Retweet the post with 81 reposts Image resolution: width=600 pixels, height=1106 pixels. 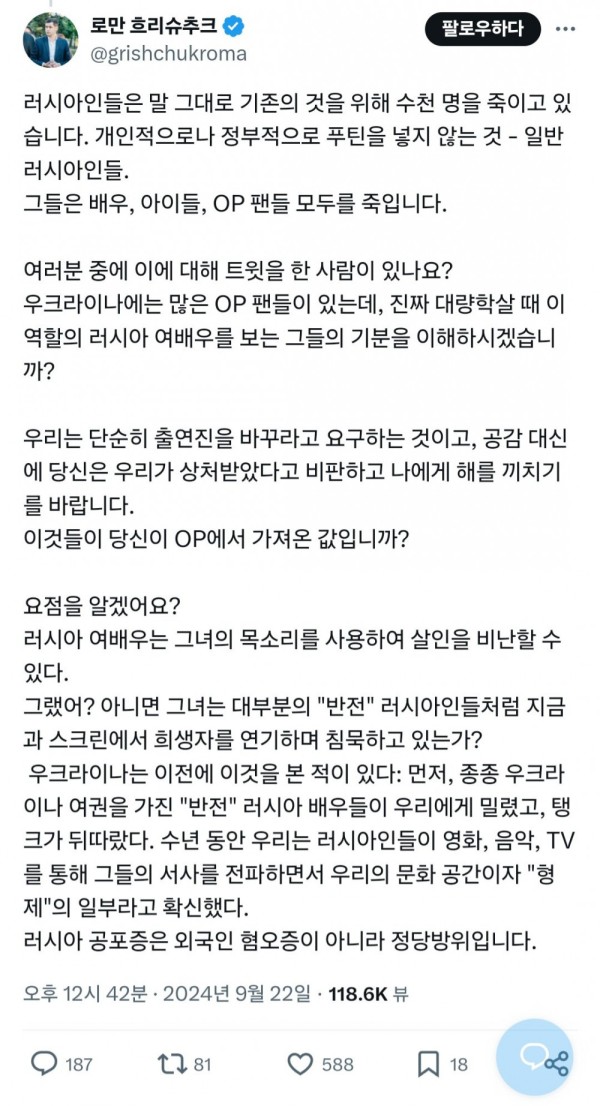[x=173, y=1064]
